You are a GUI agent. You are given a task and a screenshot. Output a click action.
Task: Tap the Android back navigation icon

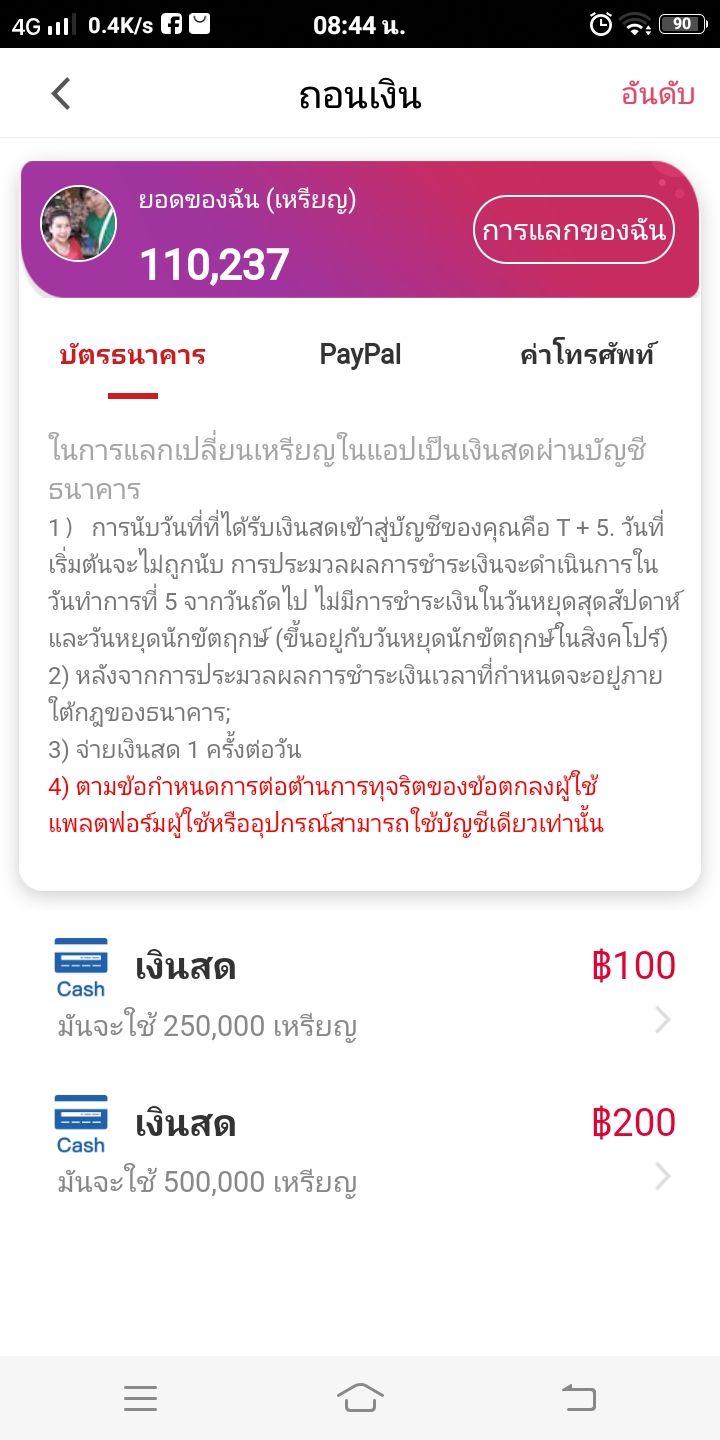tap(578, 1398)
